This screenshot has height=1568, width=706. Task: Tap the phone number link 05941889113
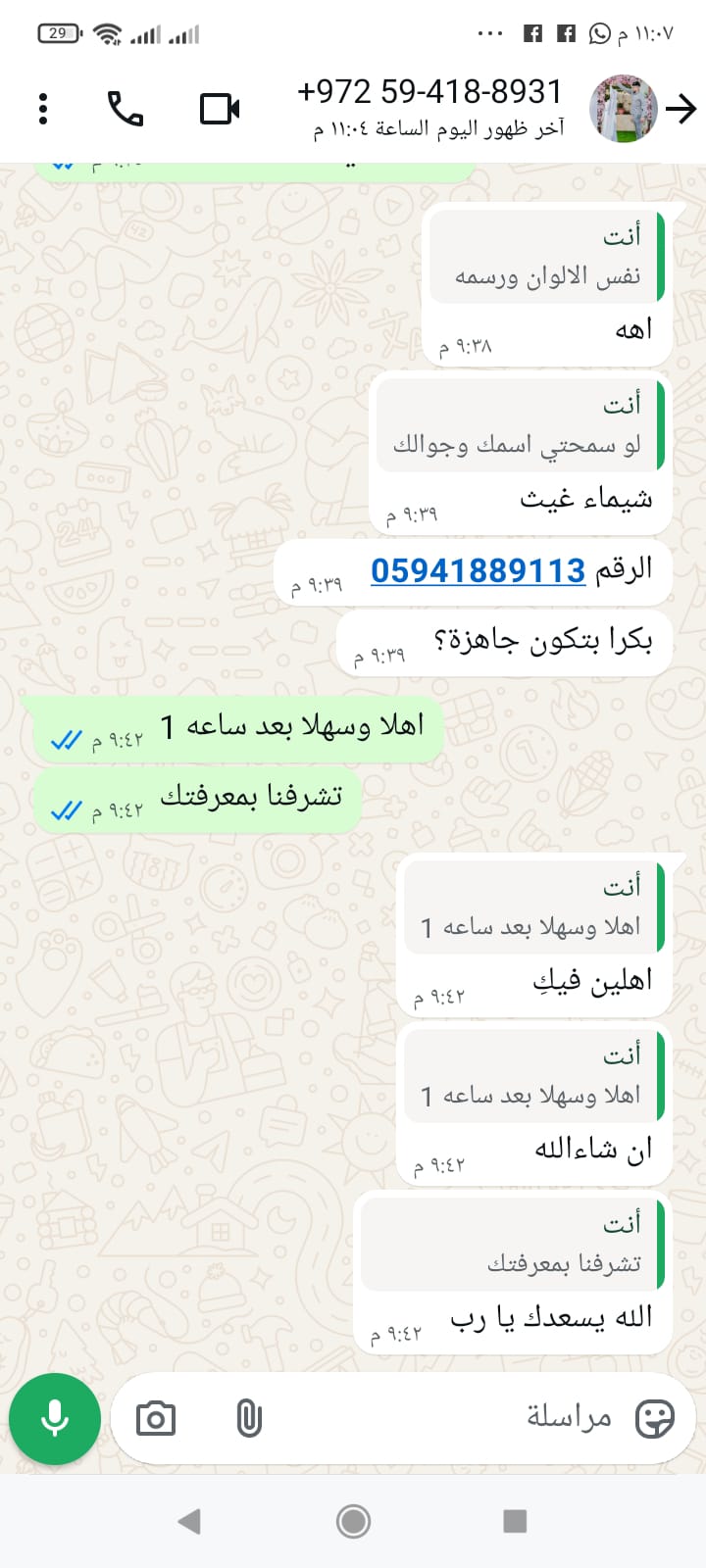coord(478,570)
